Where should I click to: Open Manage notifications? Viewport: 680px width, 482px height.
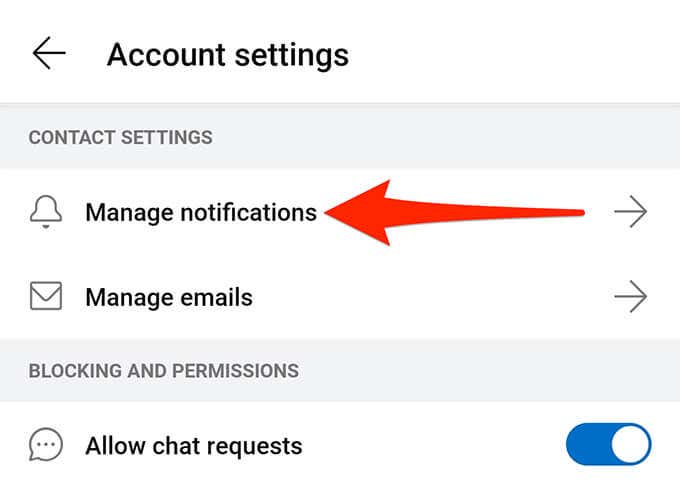[x=200, y=212]
